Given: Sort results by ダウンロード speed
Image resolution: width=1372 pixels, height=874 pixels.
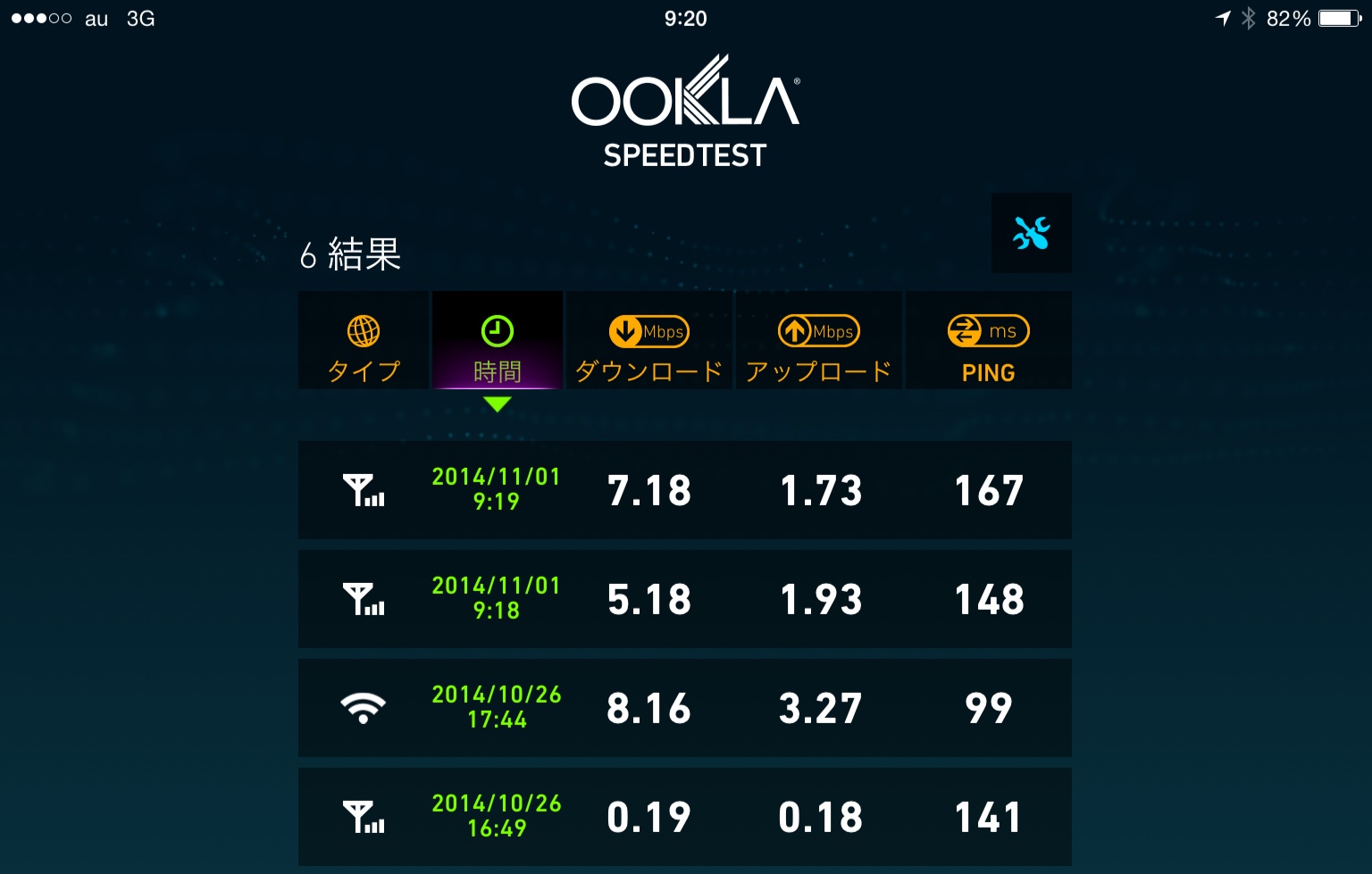Looking at the screenshot, I should point(649,343).
